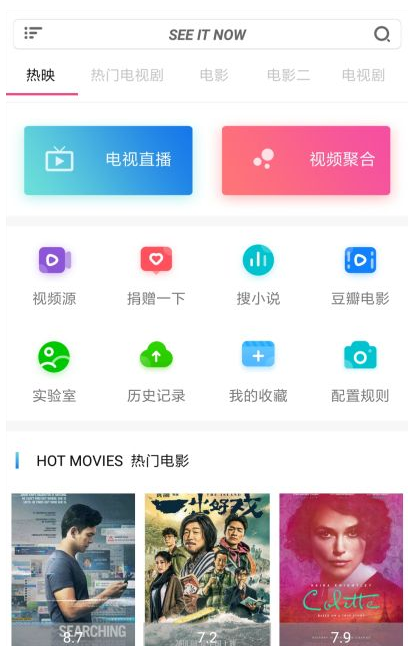The width and height of the screenshot is (413, 646).
Task: Go to the 电视剧 tab
Action: 363,75
